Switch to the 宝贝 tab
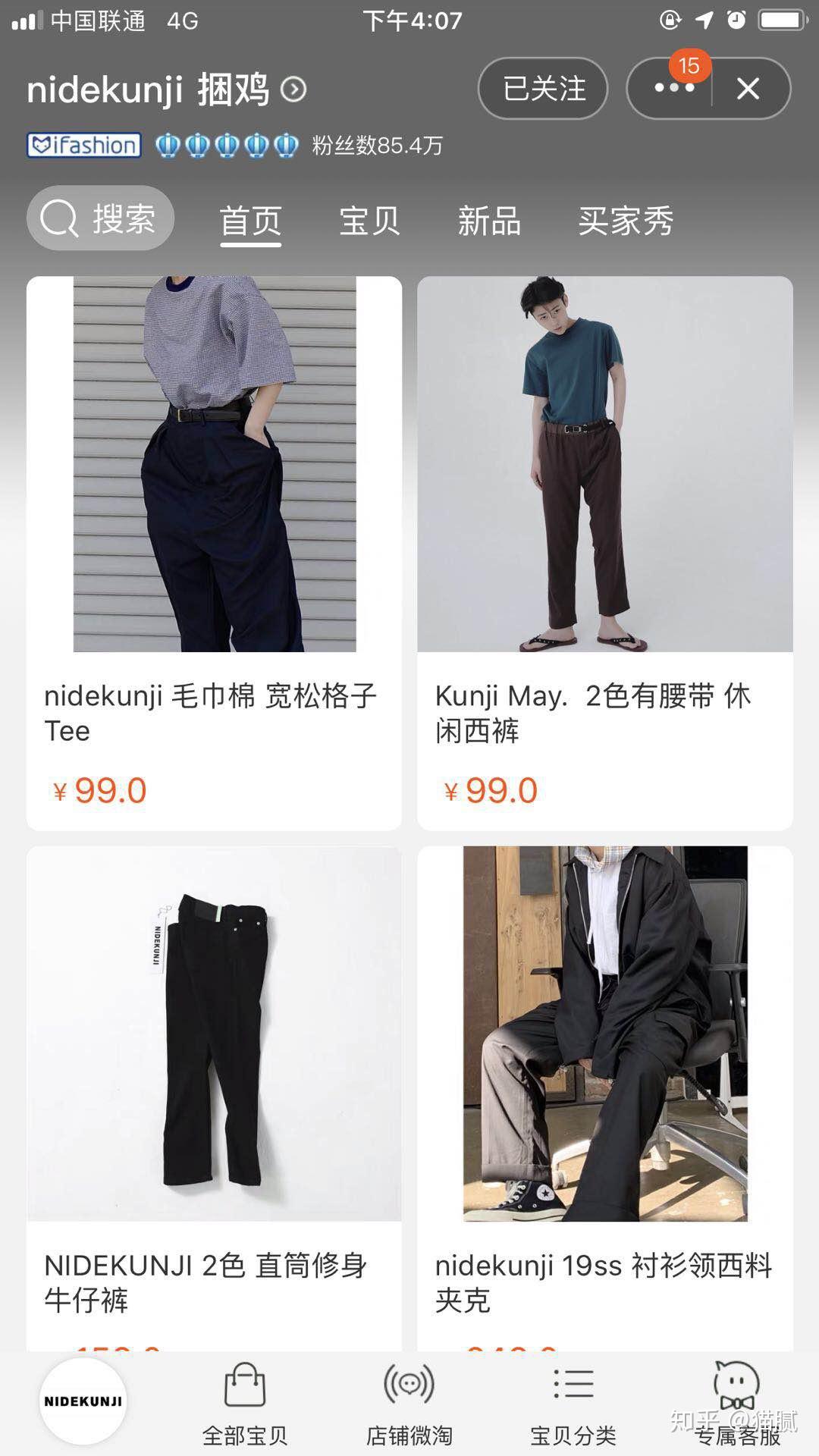The width and height of the screenshot is (819, 1456). pos(369,221)
